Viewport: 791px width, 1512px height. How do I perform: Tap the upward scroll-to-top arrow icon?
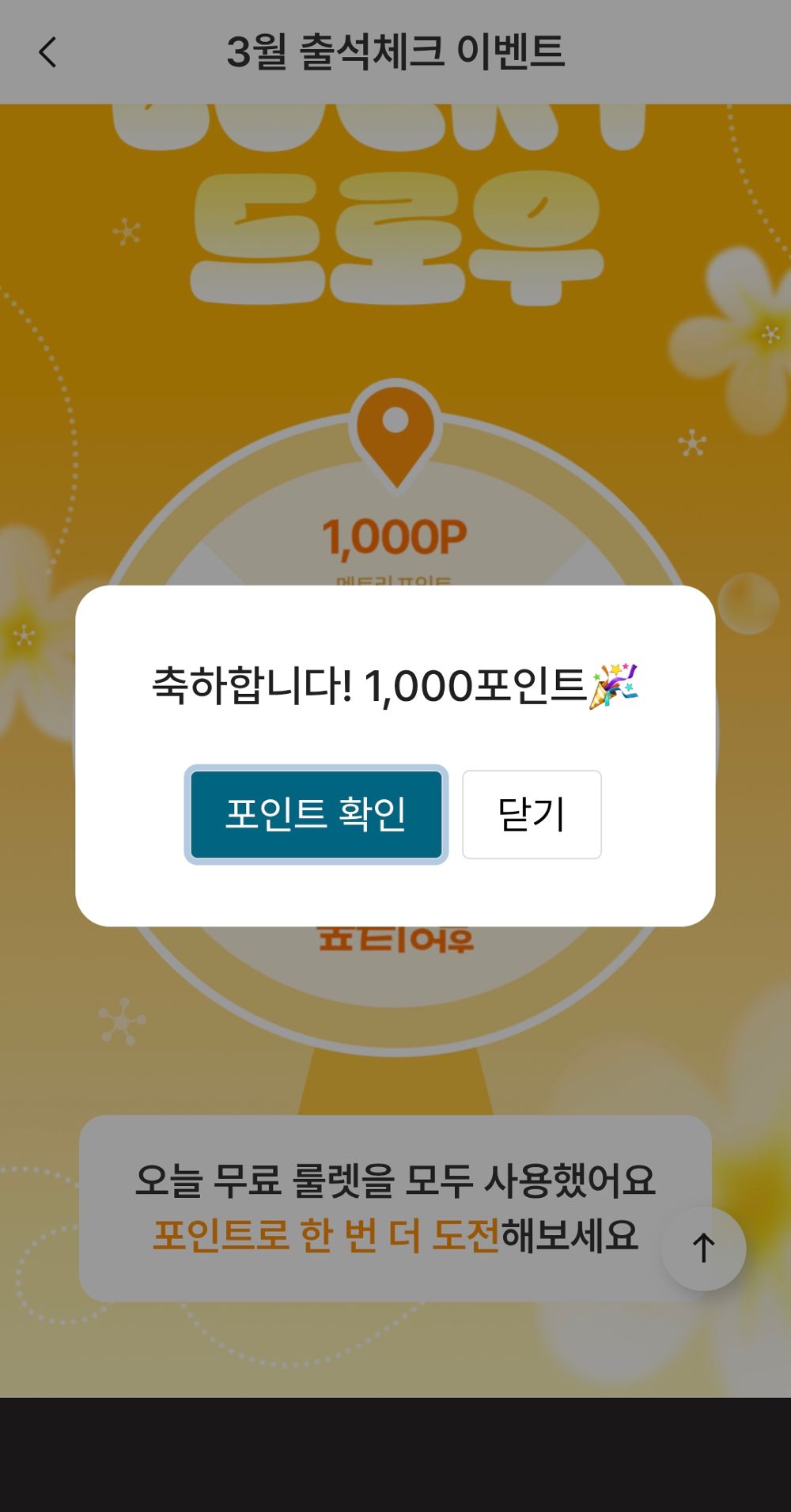point(703,1245)
